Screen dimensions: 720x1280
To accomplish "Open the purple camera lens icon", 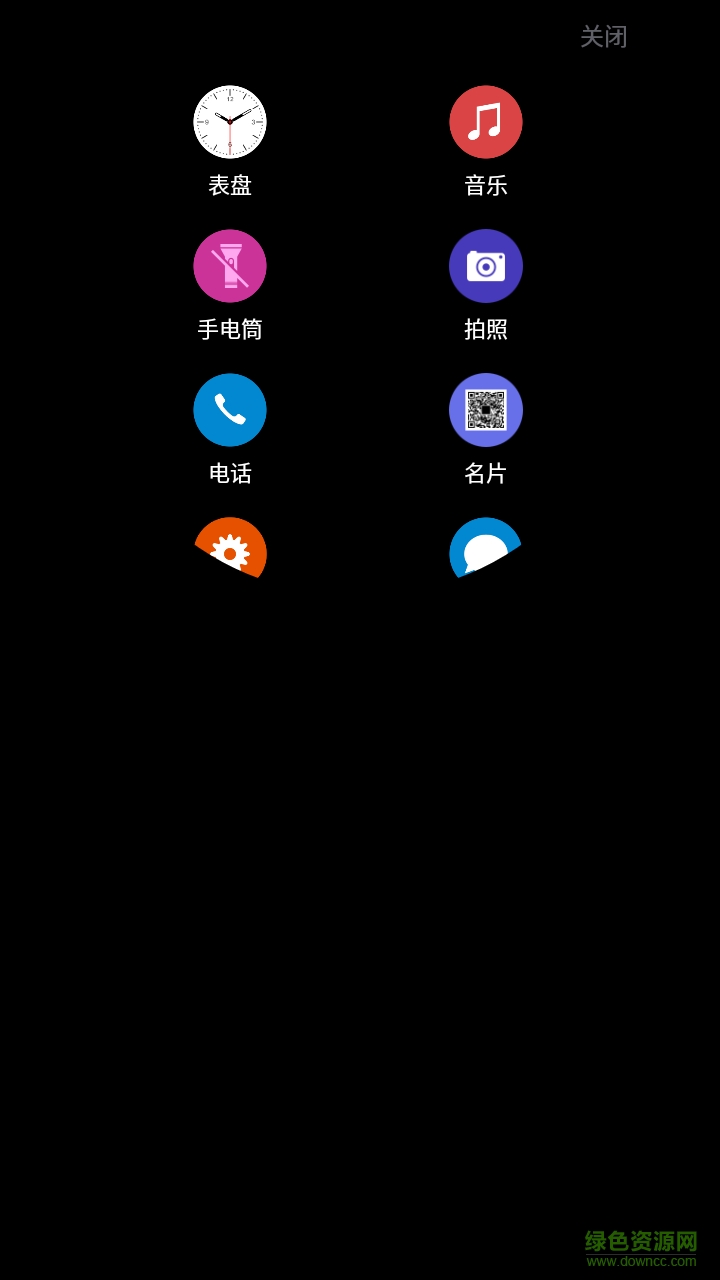I will (486, 265).
